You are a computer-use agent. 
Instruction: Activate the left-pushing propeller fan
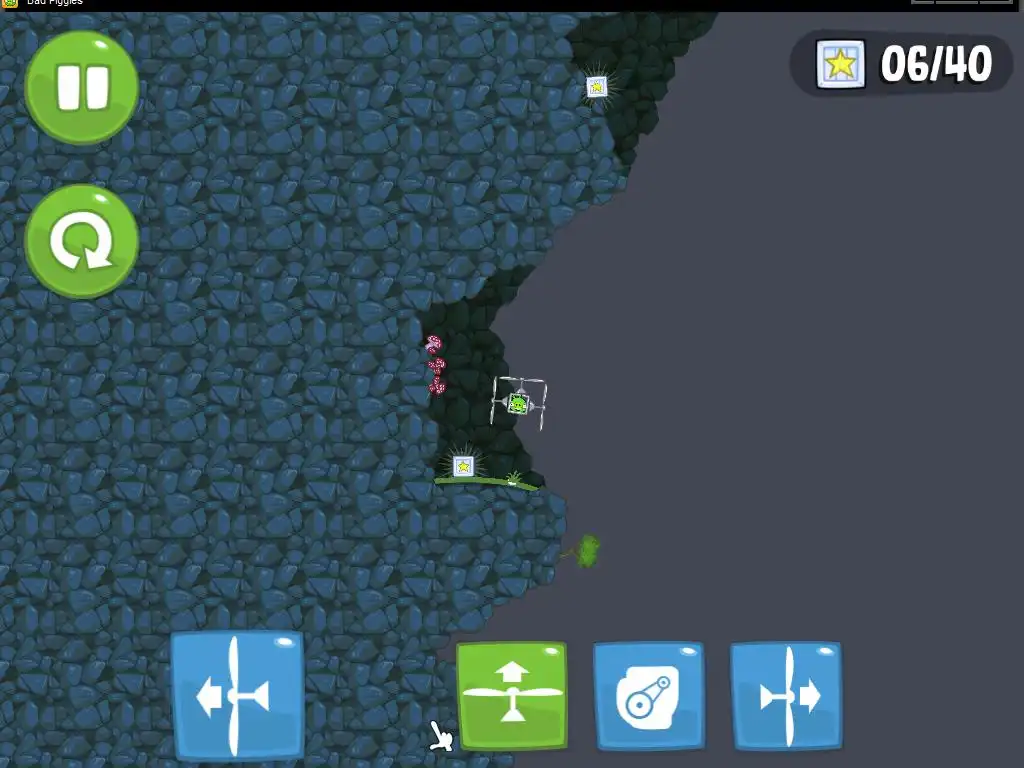pos(237,695)
